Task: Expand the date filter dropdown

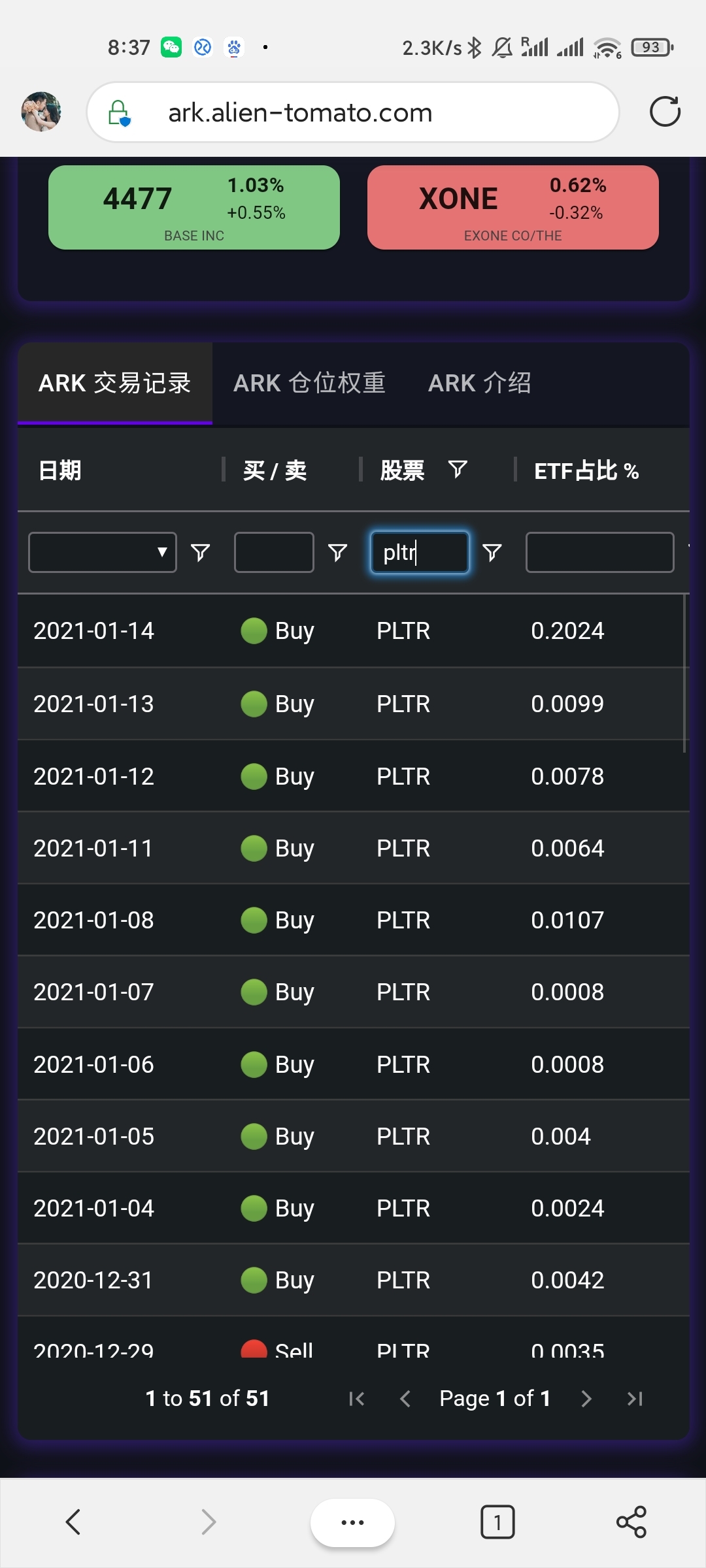Action: click(x=103, y=553)
